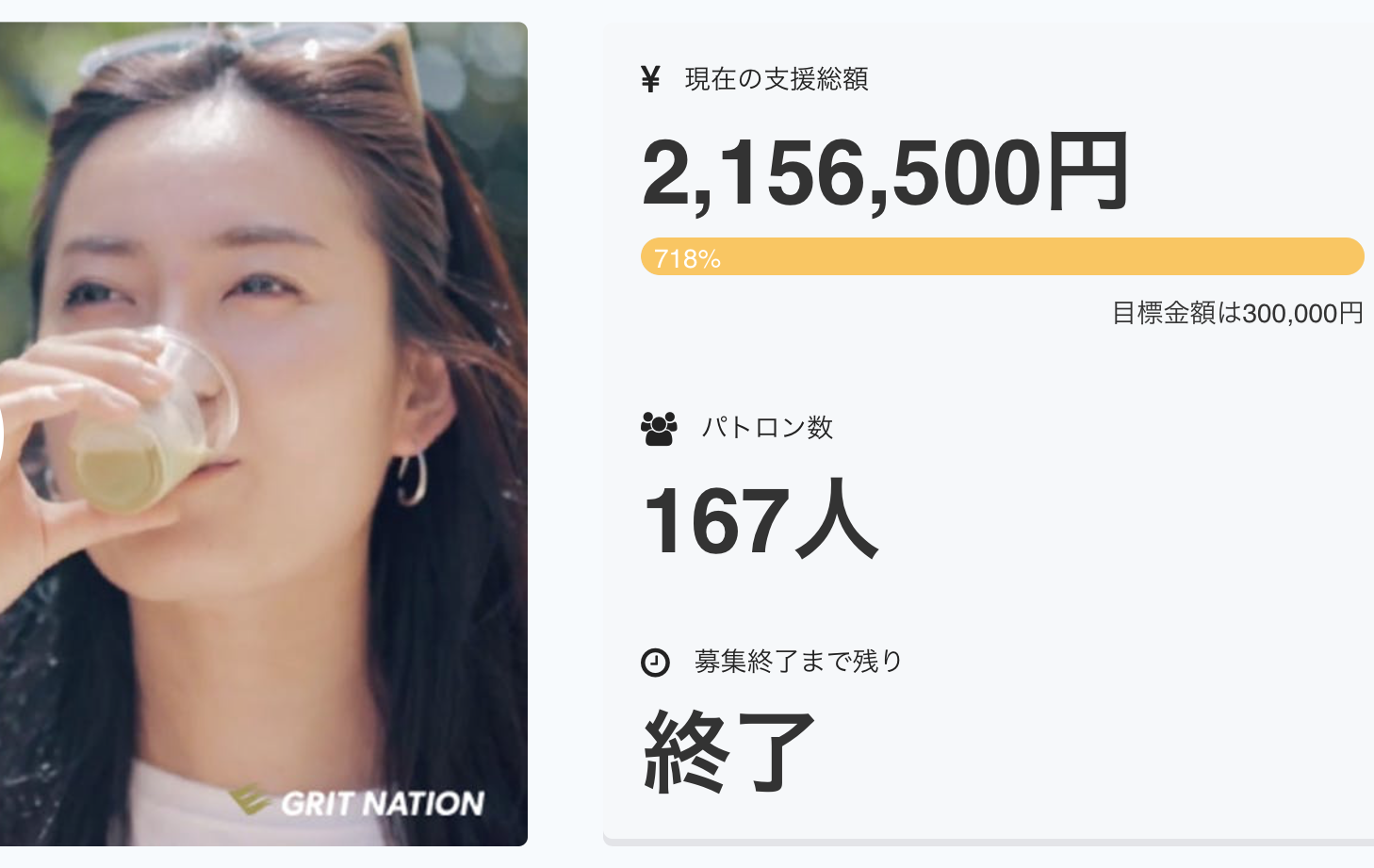Open the GRIT NATION project image
1374x868 pixels.
264,434
